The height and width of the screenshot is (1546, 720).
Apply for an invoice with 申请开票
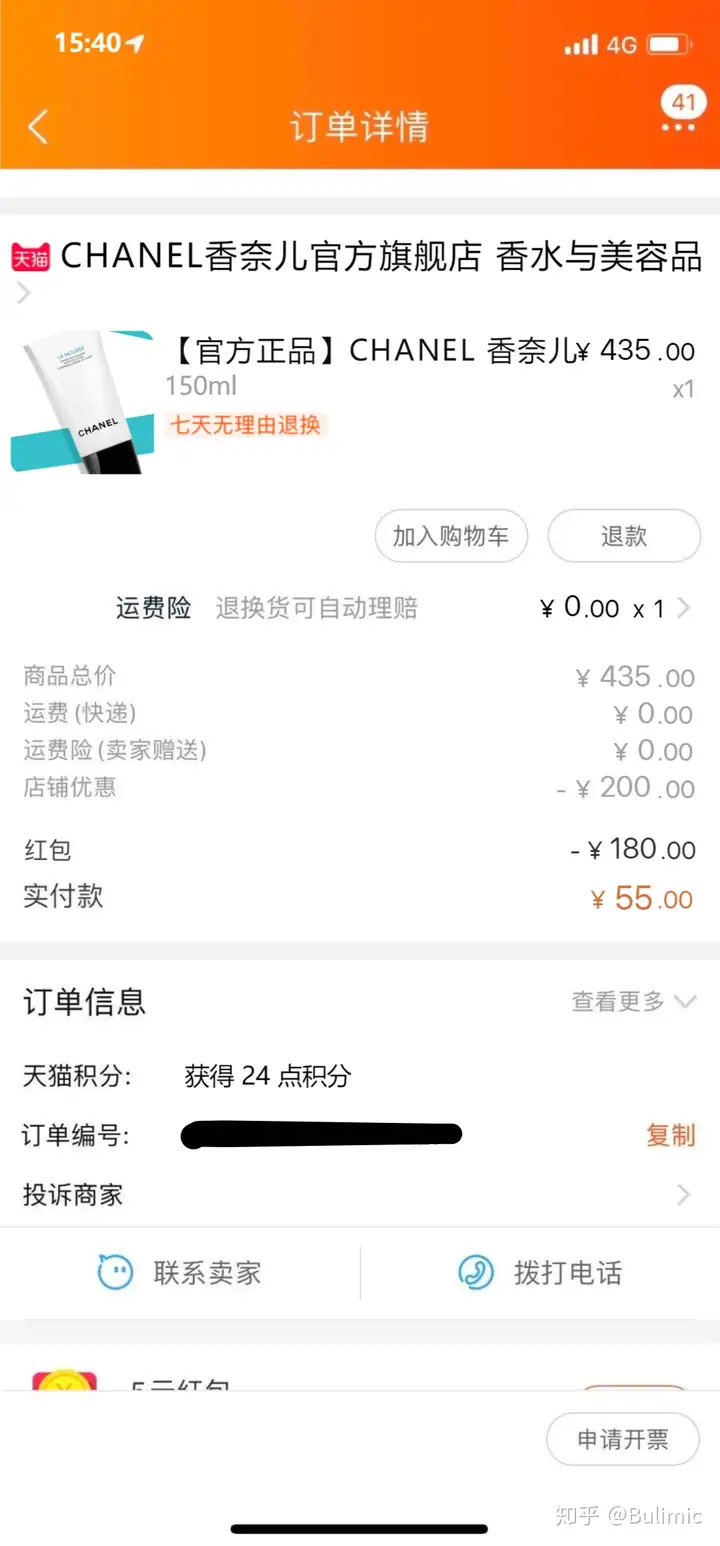(x=622, y=1439)
